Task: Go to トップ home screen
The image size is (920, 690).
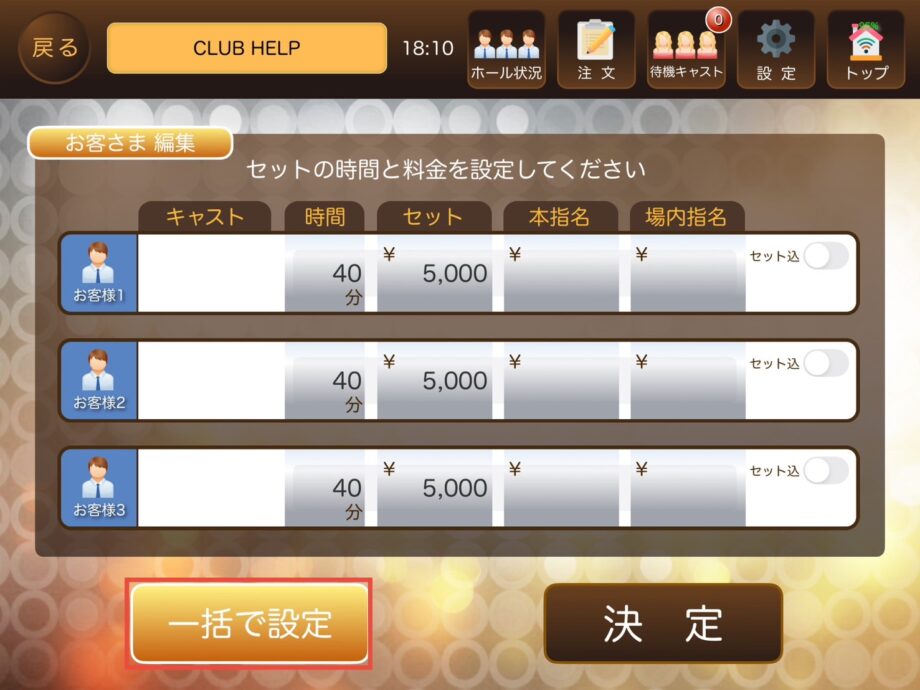Action: pyautogui.click(x=866, y=49)
